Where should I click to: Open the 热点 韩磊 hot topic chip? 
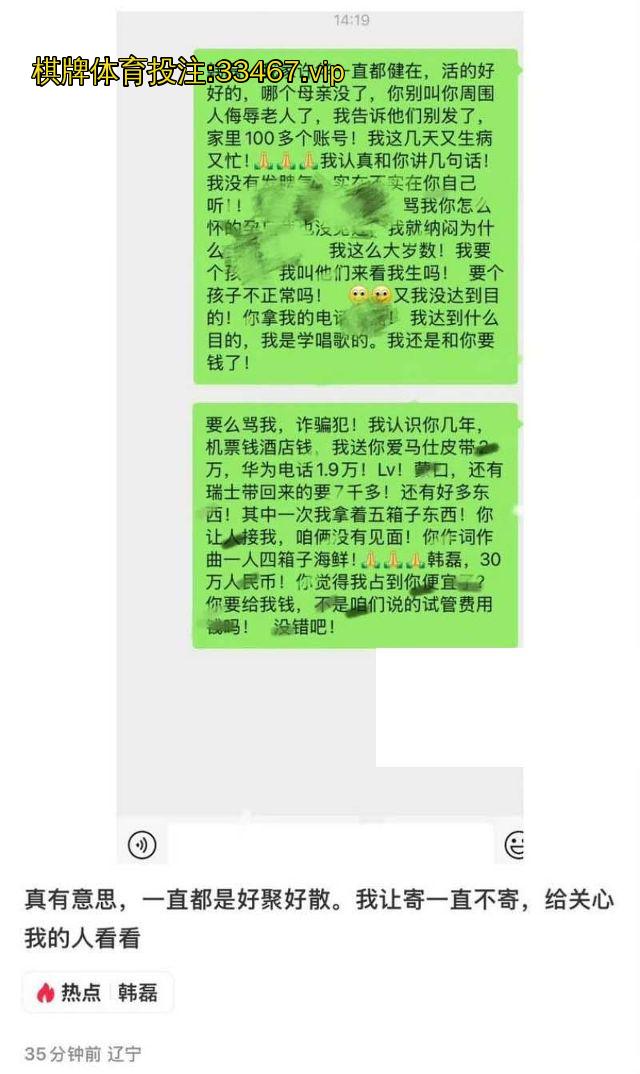(x=99, y=992)
